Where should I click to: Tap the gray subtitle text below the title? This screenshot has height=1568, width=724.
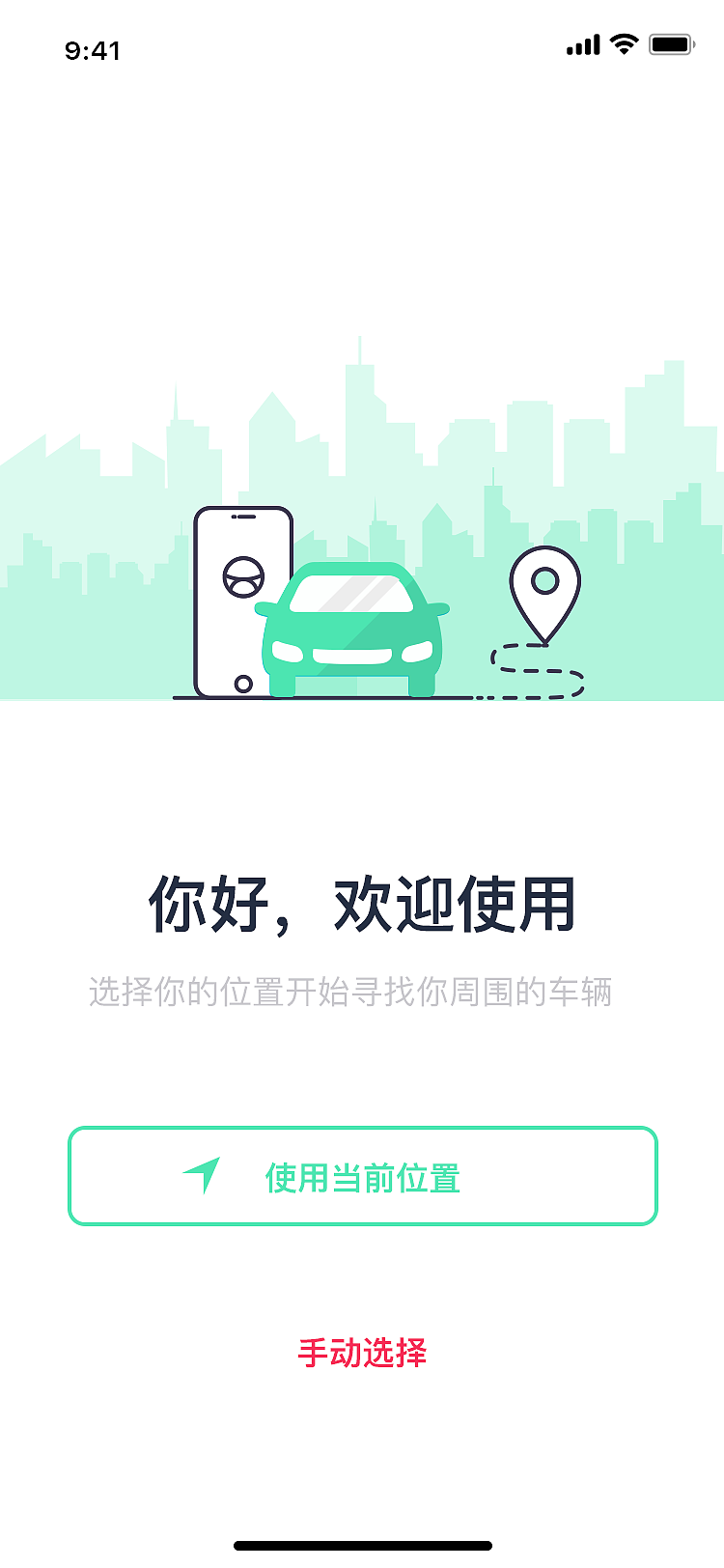click(362, 990)
